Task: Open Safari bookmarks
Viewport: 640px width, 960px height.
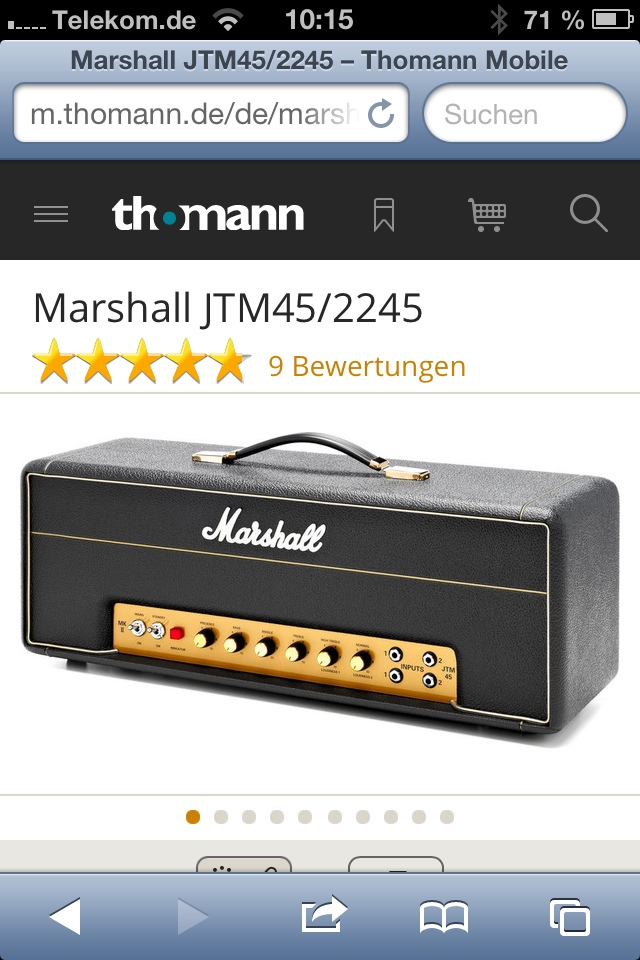Action: click(x=444, y=916)
